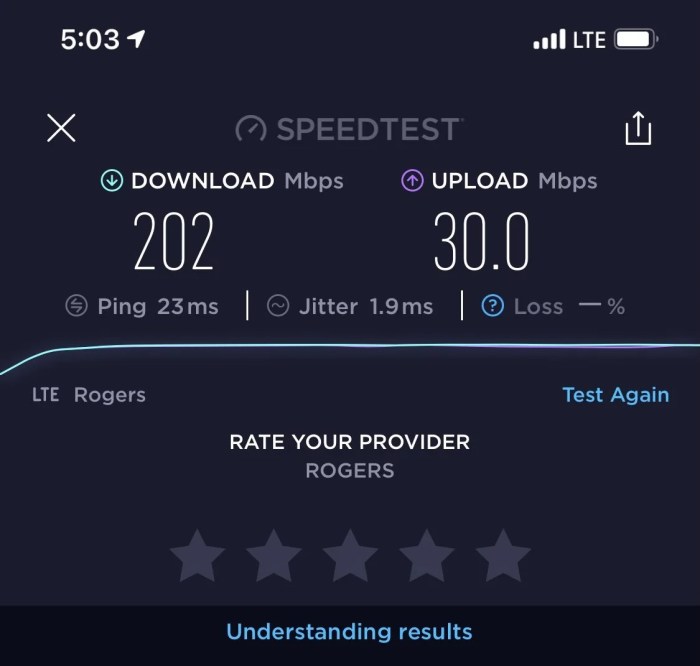Share the speed test result
Image resolution: width=700 pixels, height=666 pixels.
tap(638, 129)
